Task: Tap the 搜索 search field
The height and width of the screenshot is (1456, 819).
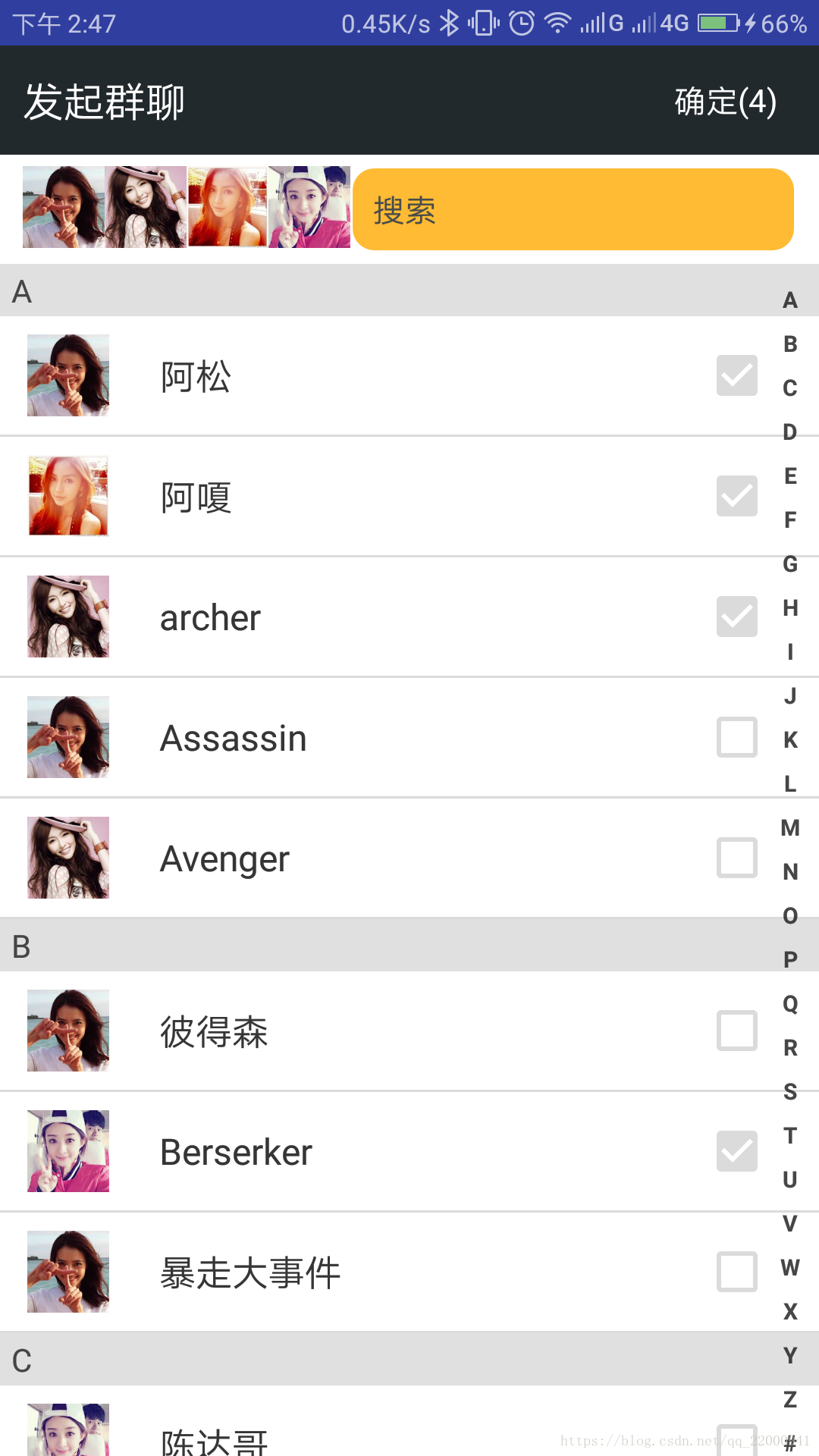Action: [x=573, y=209]
